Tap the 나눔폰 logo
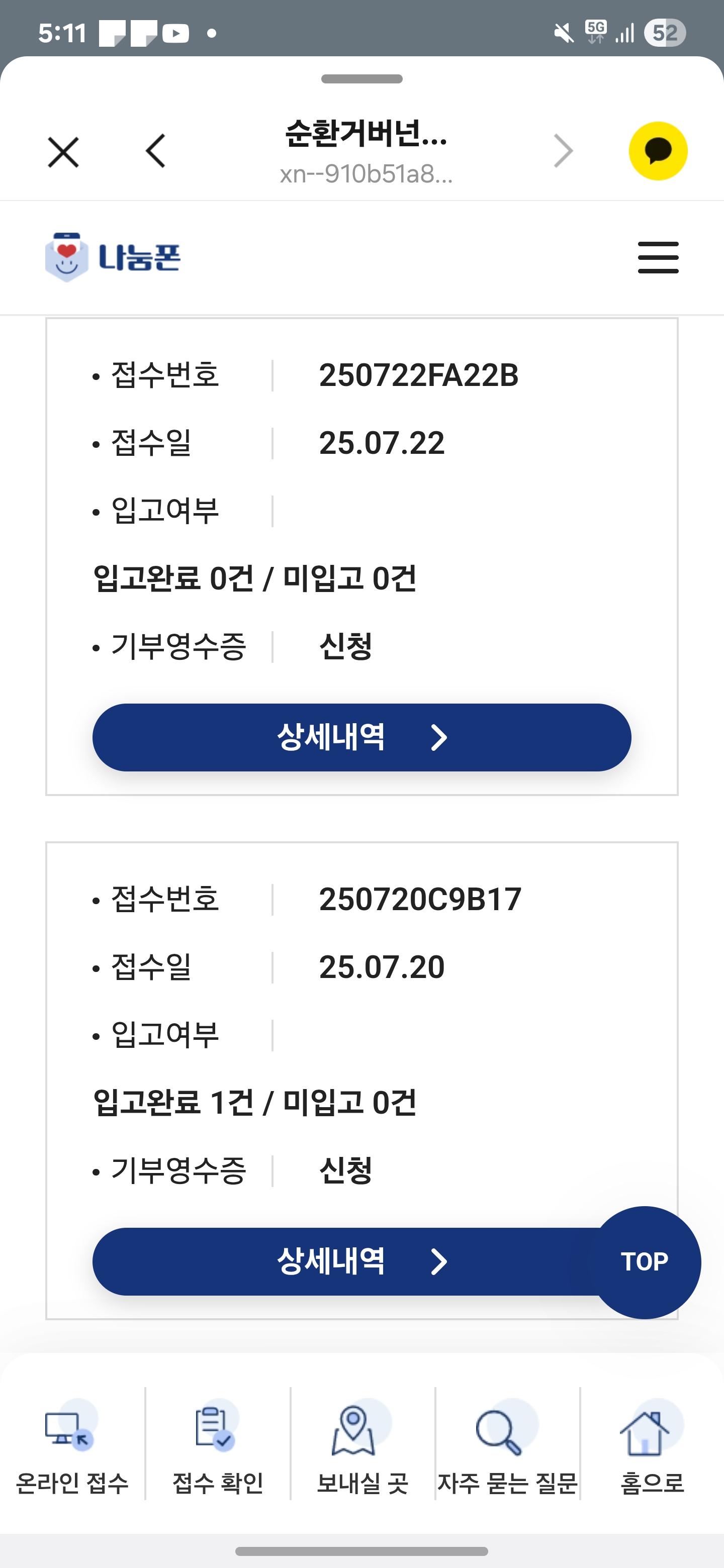Screen dimensions: 724x1568 [113, 257]
